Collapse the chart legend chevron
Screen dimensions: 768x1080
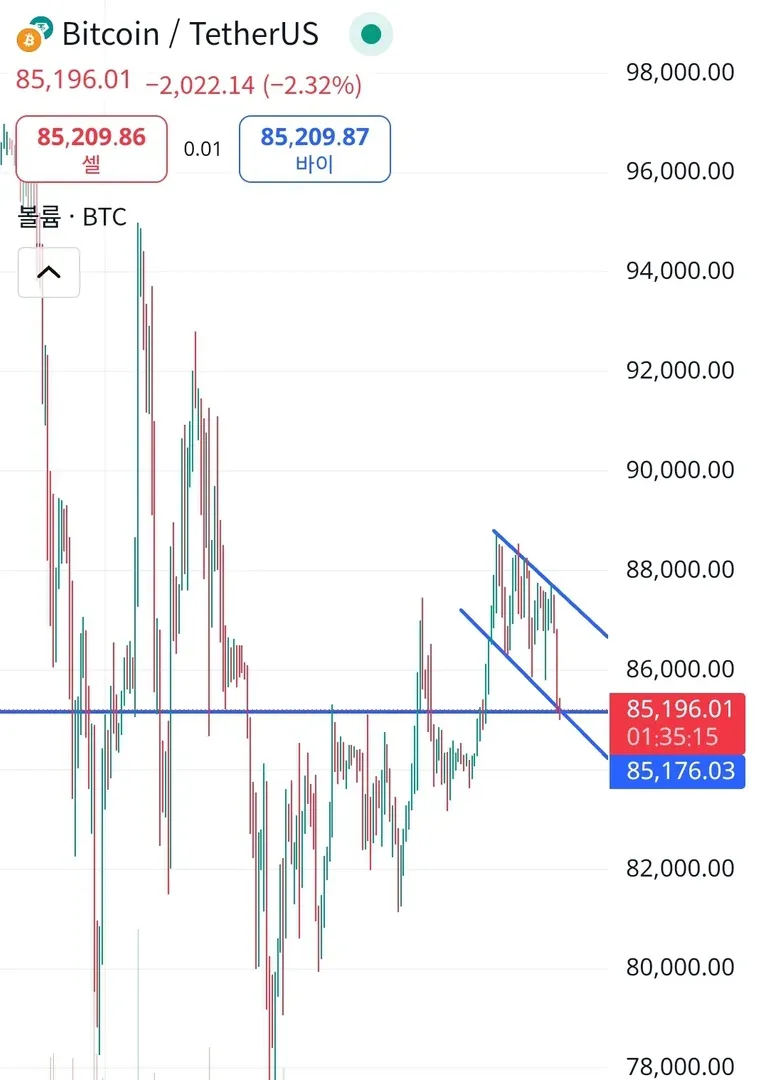tap(49, 272)
